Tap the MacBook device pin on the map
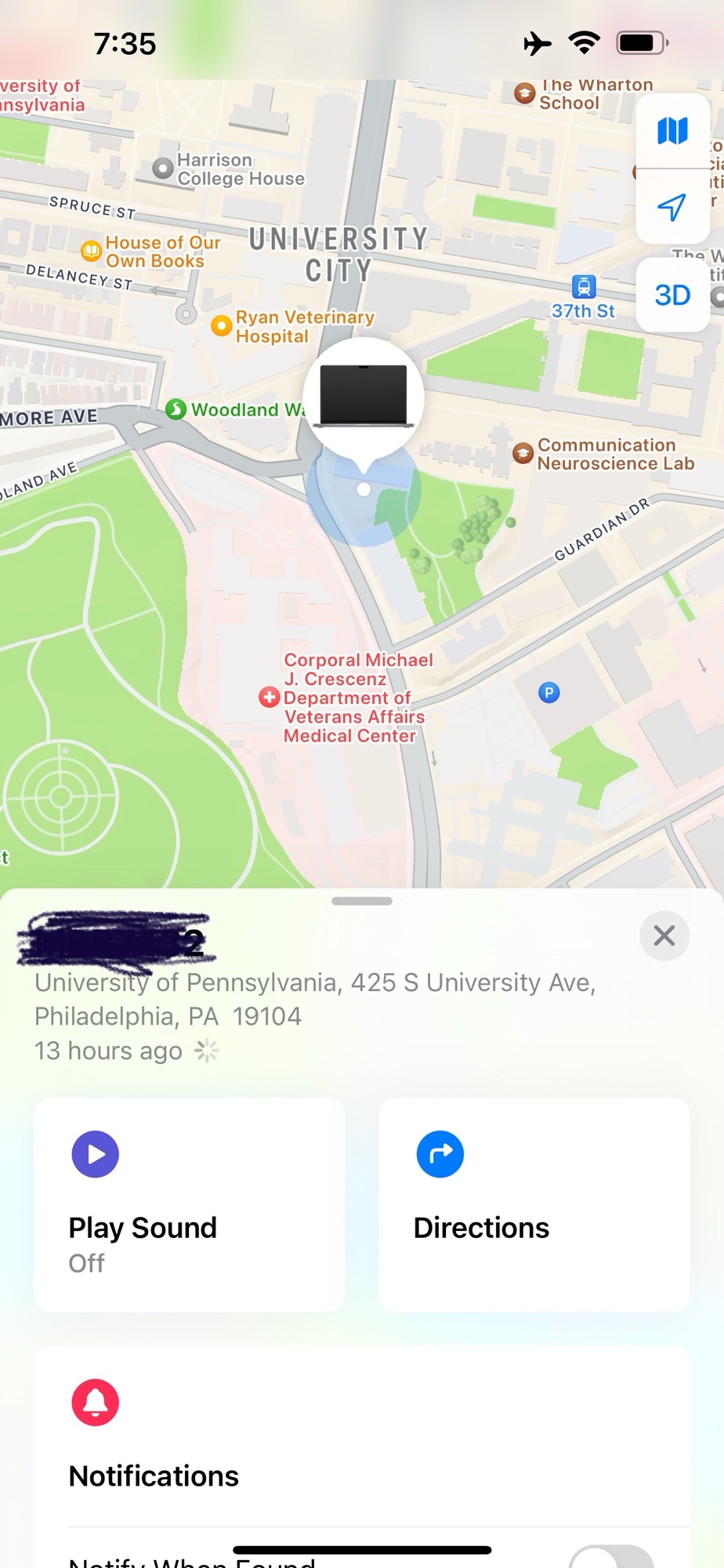724x1568 pixels. 363,397
